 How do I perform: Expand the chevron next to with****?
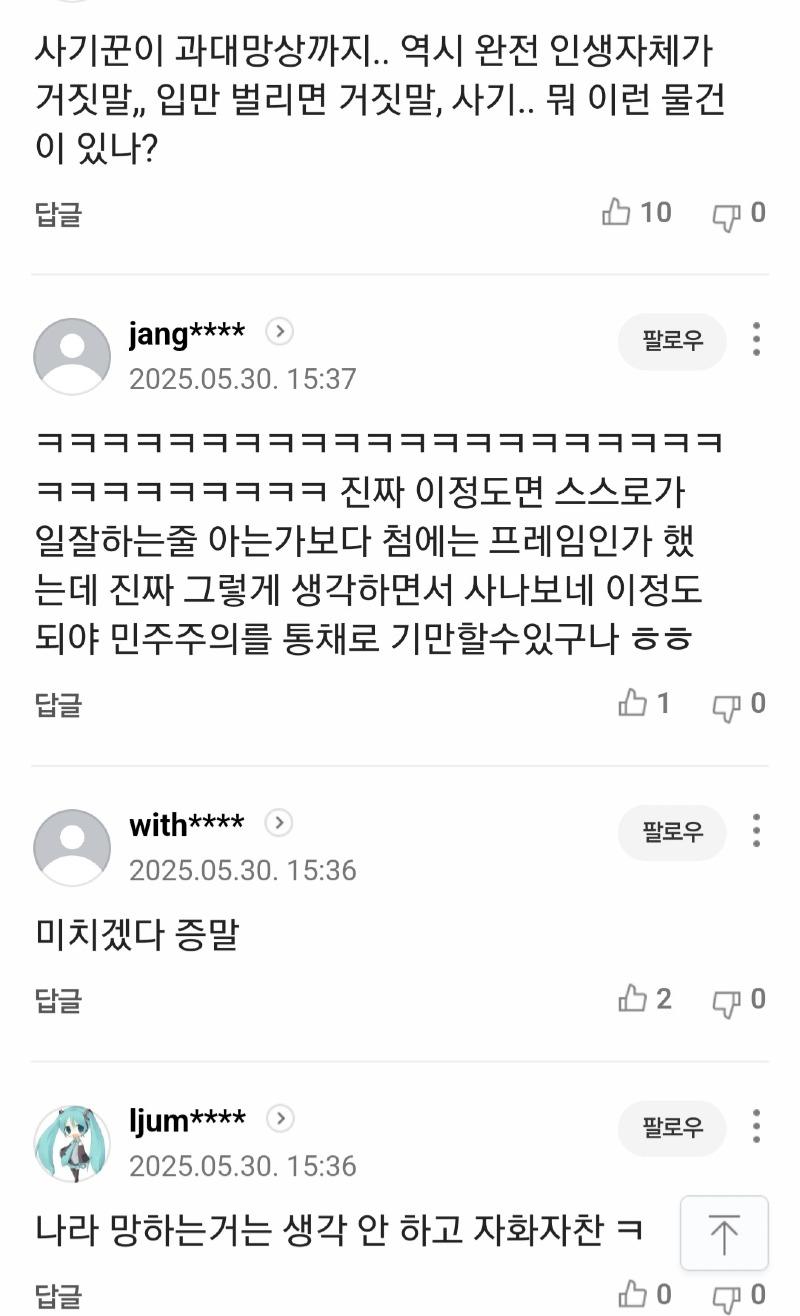coord(278,824)
